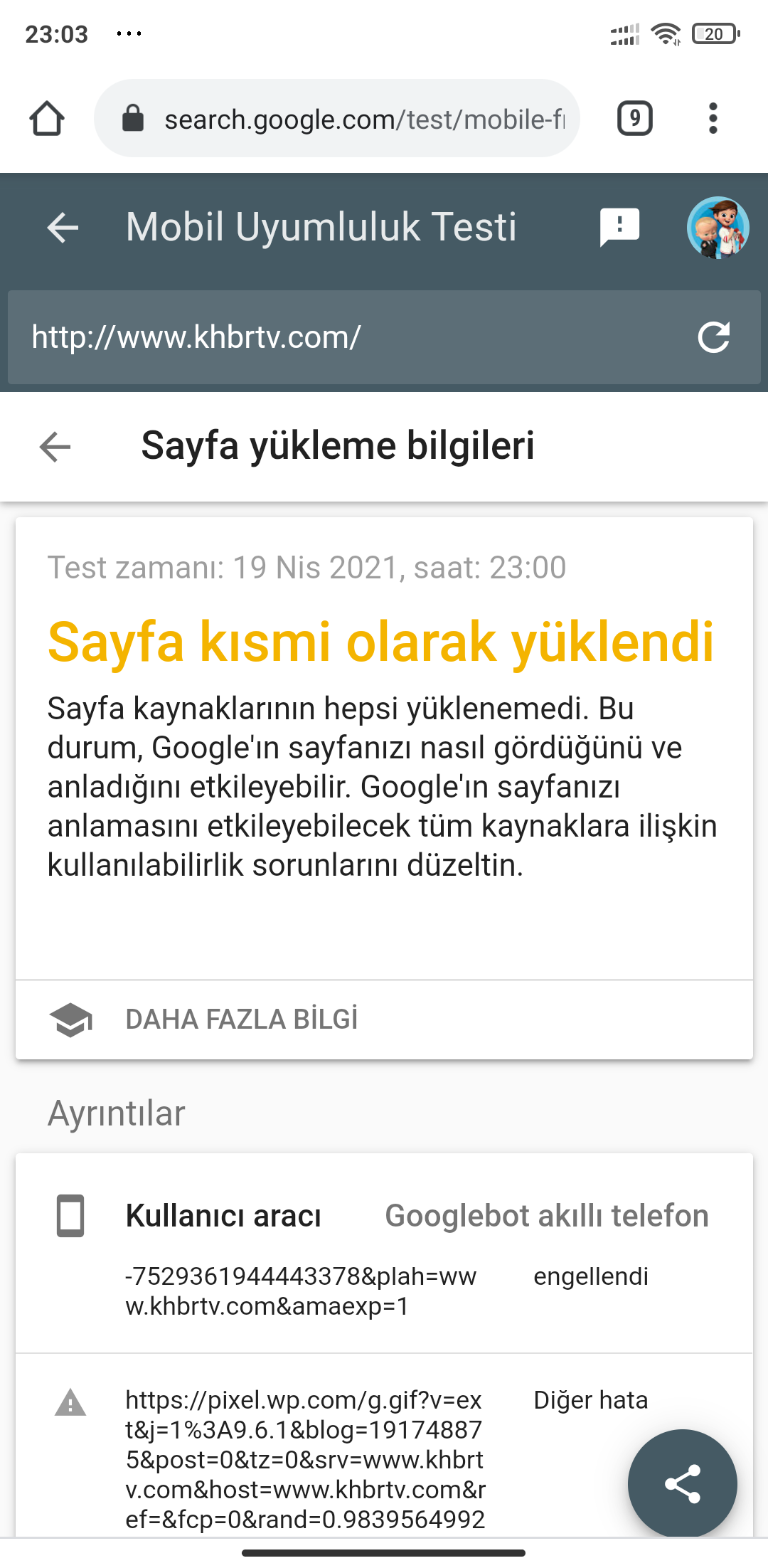The width and height of the screenshot is (768, 1568).
Task: Share the test results
Action: 682,1483
